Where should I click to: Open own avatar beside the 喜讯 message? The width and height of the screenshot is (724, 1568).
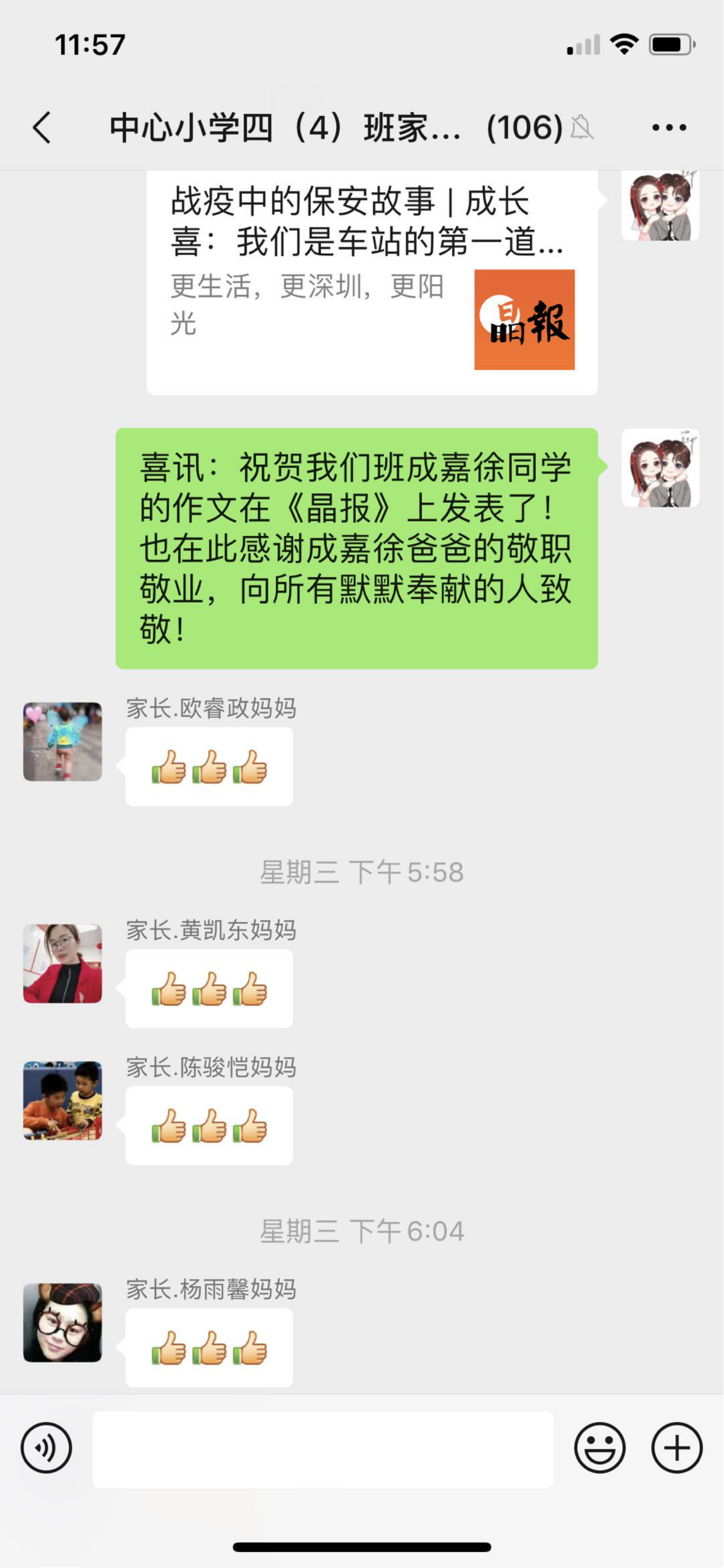point(660,467)
